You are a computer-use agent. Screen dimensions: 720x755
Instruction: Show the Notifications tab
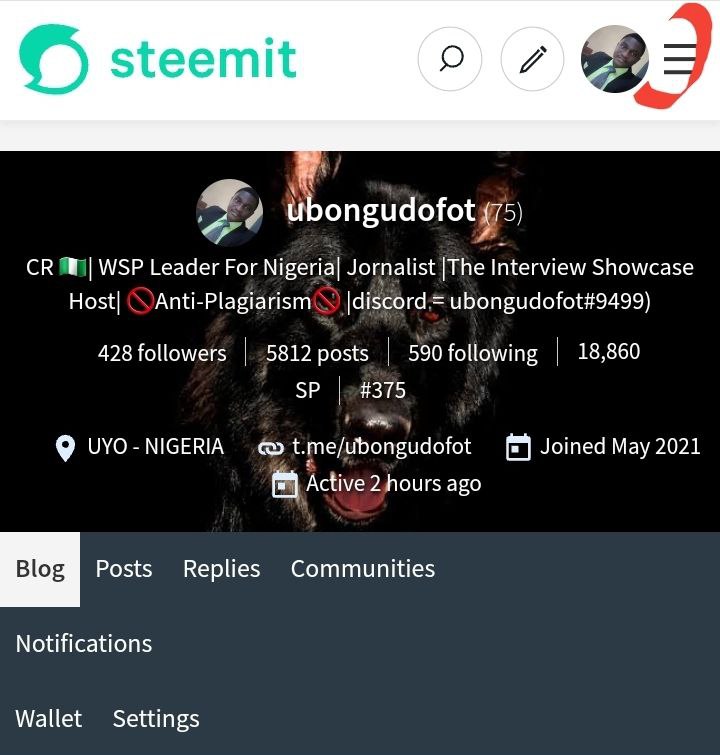coord(84,644)
